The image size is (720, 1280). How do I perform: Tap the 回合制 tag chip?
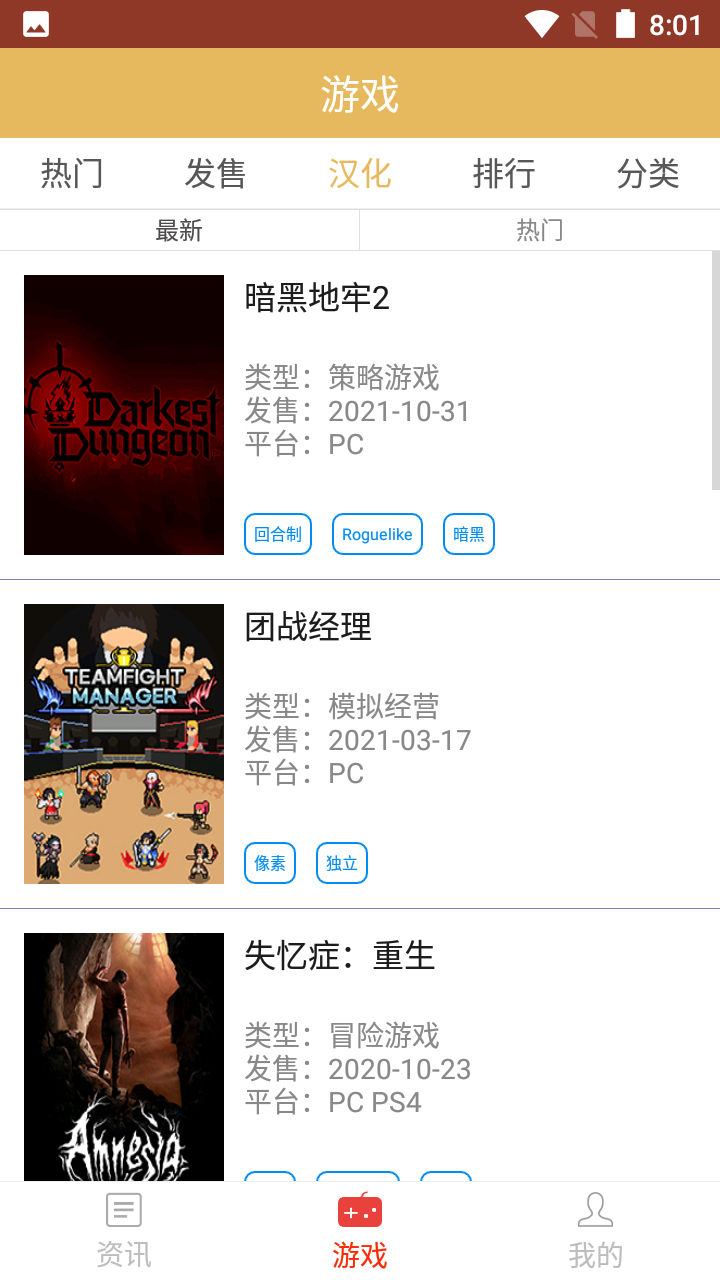pyautogui.click(x=278, y=534)
